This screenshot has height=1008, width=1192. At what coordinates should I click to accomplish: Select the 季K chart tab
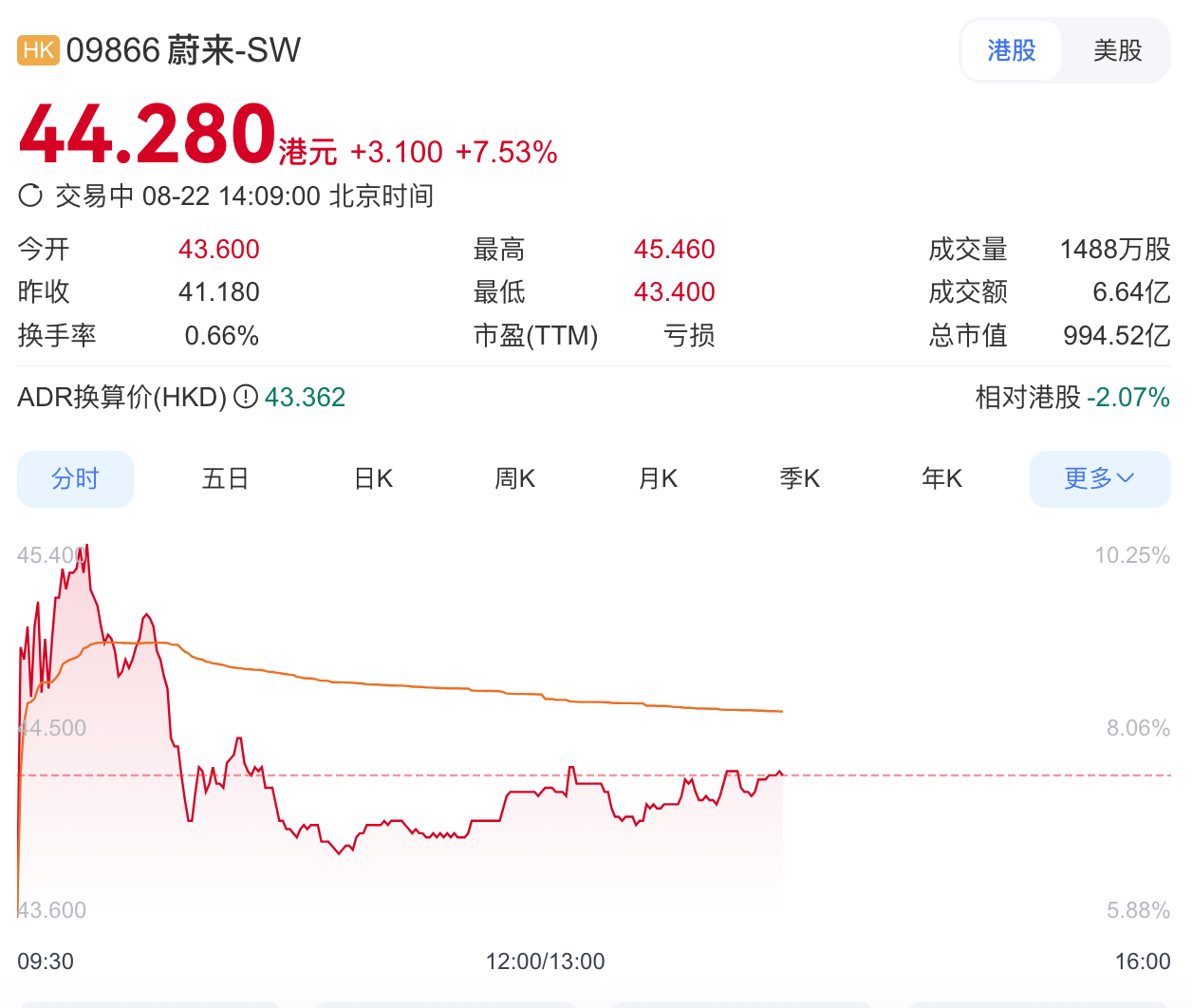coord(800,478)
